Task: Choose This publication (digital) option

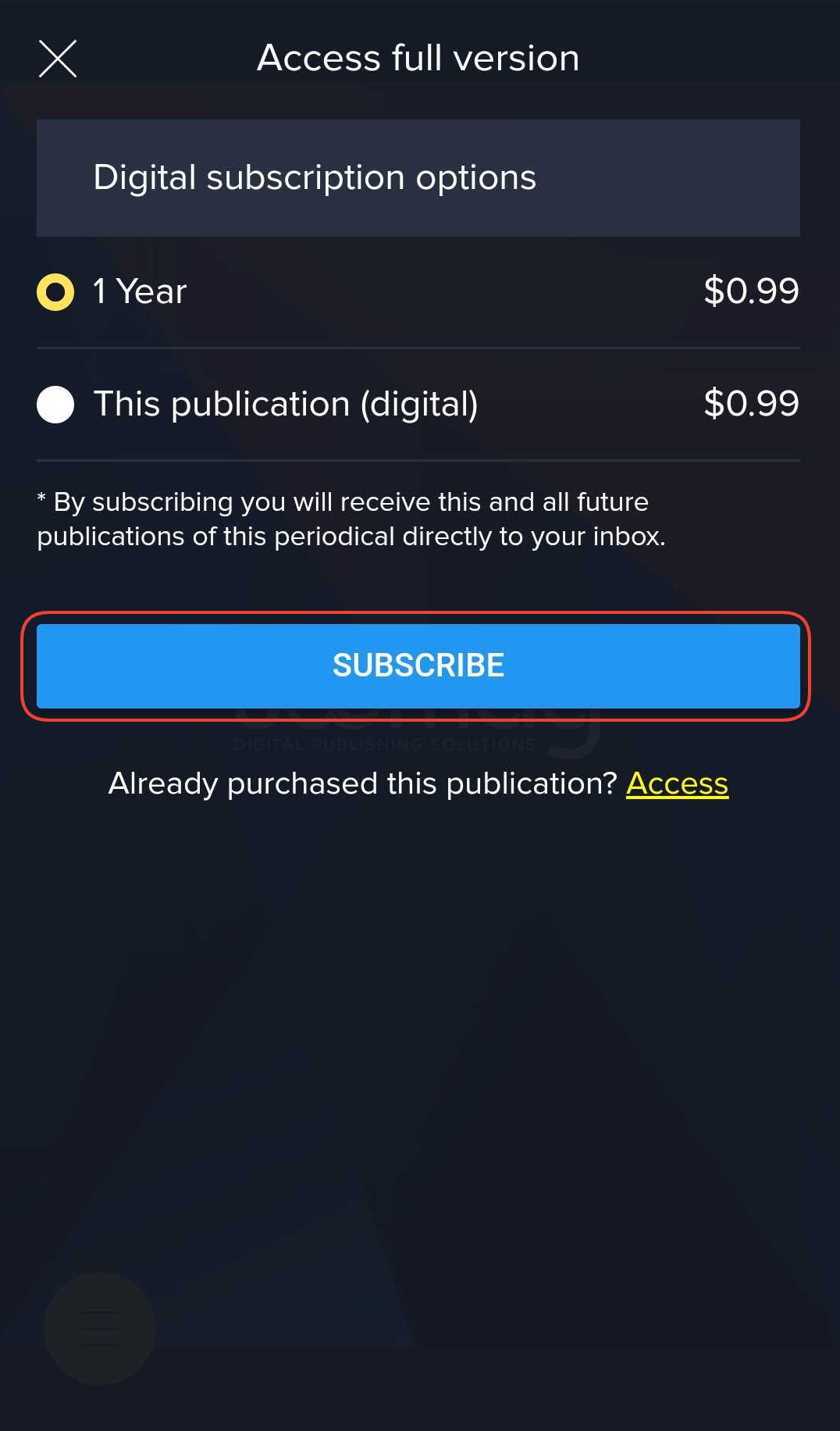Action: (x=55, y=405)
